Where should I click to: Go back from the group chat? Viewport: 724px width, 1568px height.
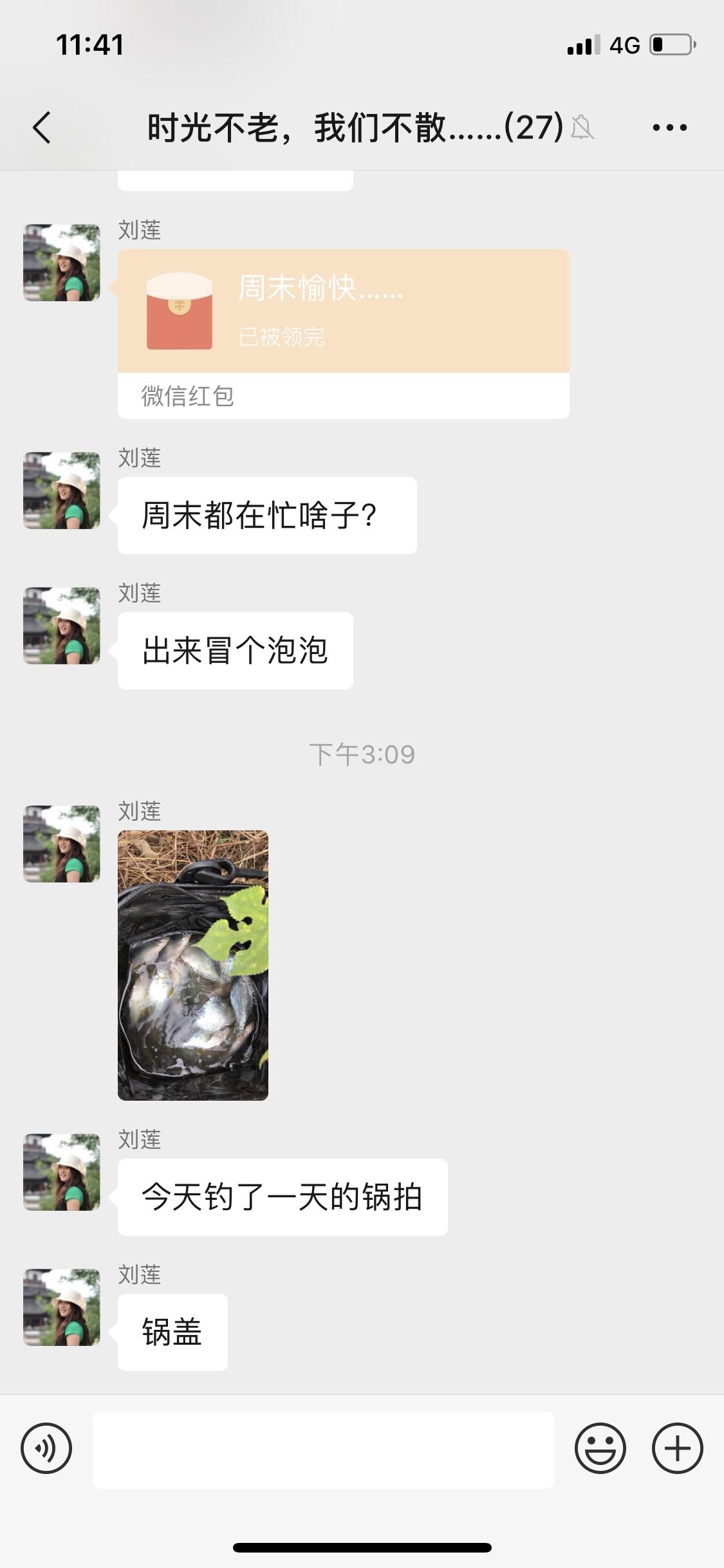[42, 127]
